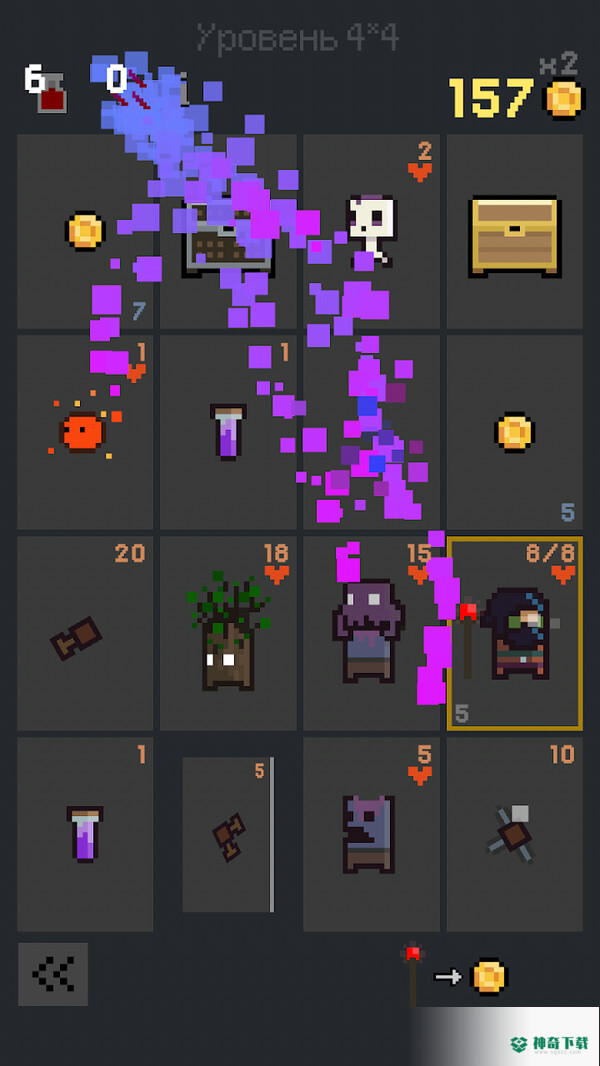Viewport: 600px width, 1066px height.
Task: Collect the gold coin worth 5
Action: click(514, 432)
